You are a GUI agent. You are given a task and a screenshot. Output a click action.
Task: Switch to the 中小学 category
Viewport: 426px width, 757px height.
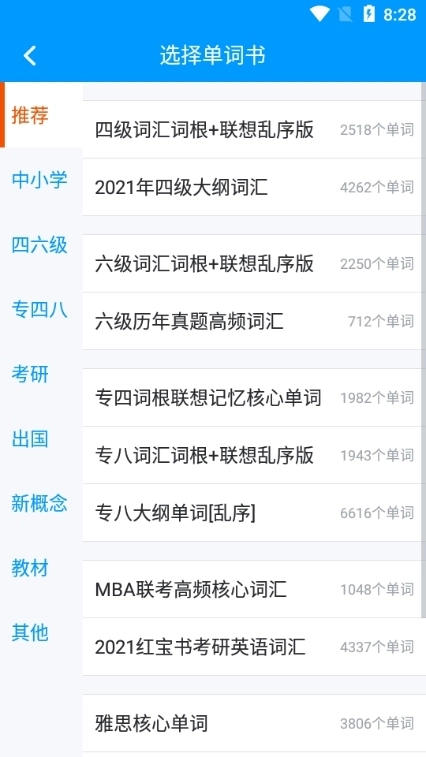coord(40,180)
